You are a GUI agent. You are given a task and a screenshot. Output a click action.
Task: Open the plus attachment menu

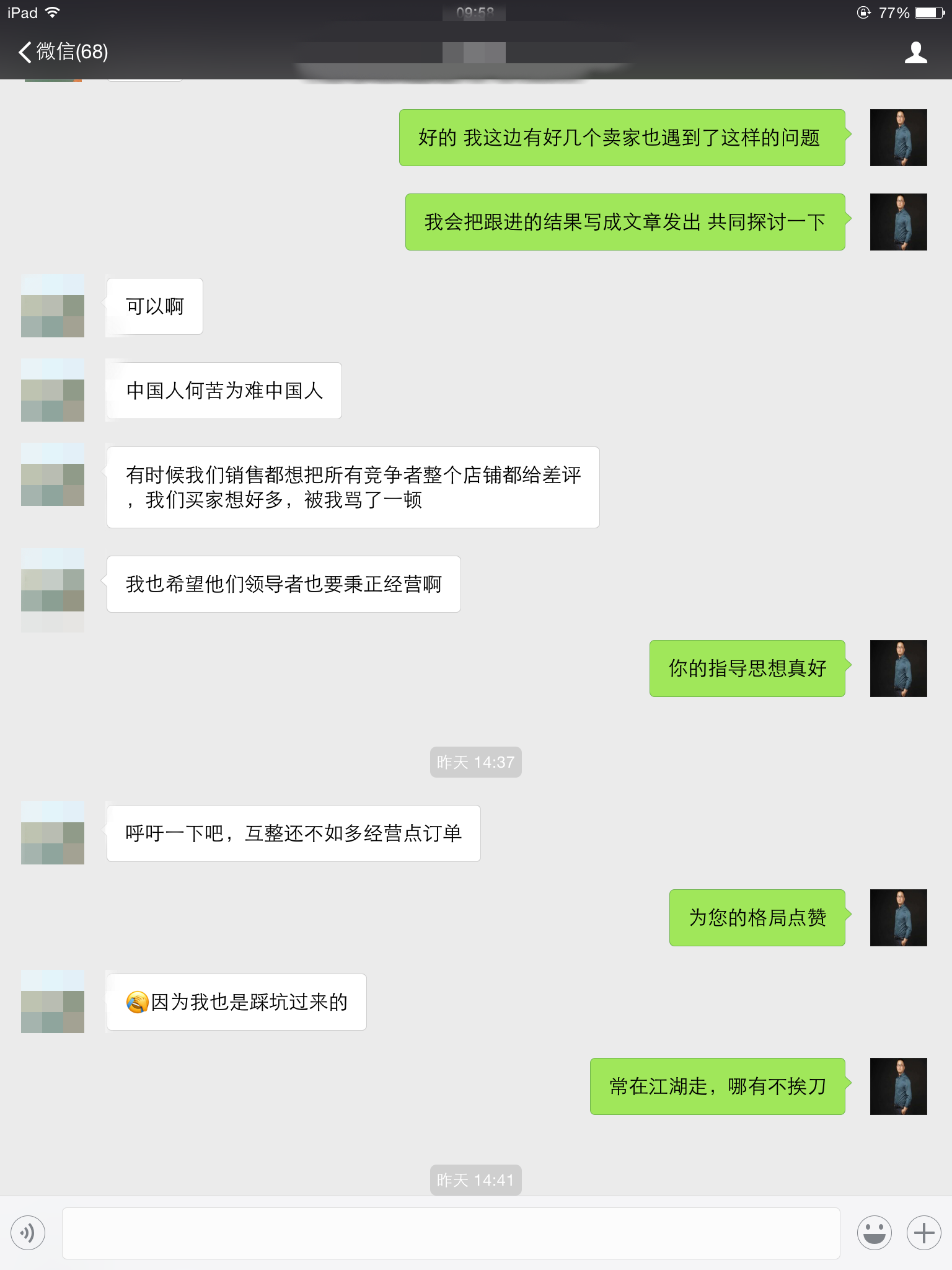coord(923,1233)
